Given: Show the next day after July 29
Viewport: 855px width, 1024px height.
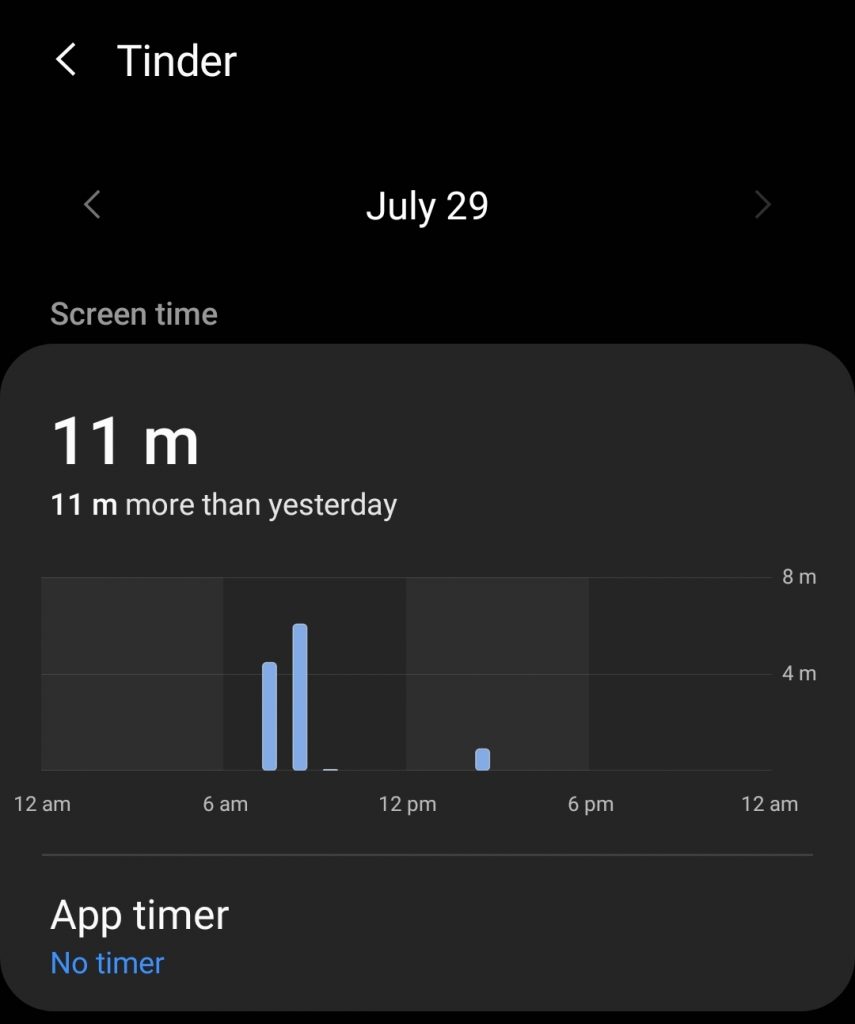Looking at the screenshot, I should (x=763, y=205).
